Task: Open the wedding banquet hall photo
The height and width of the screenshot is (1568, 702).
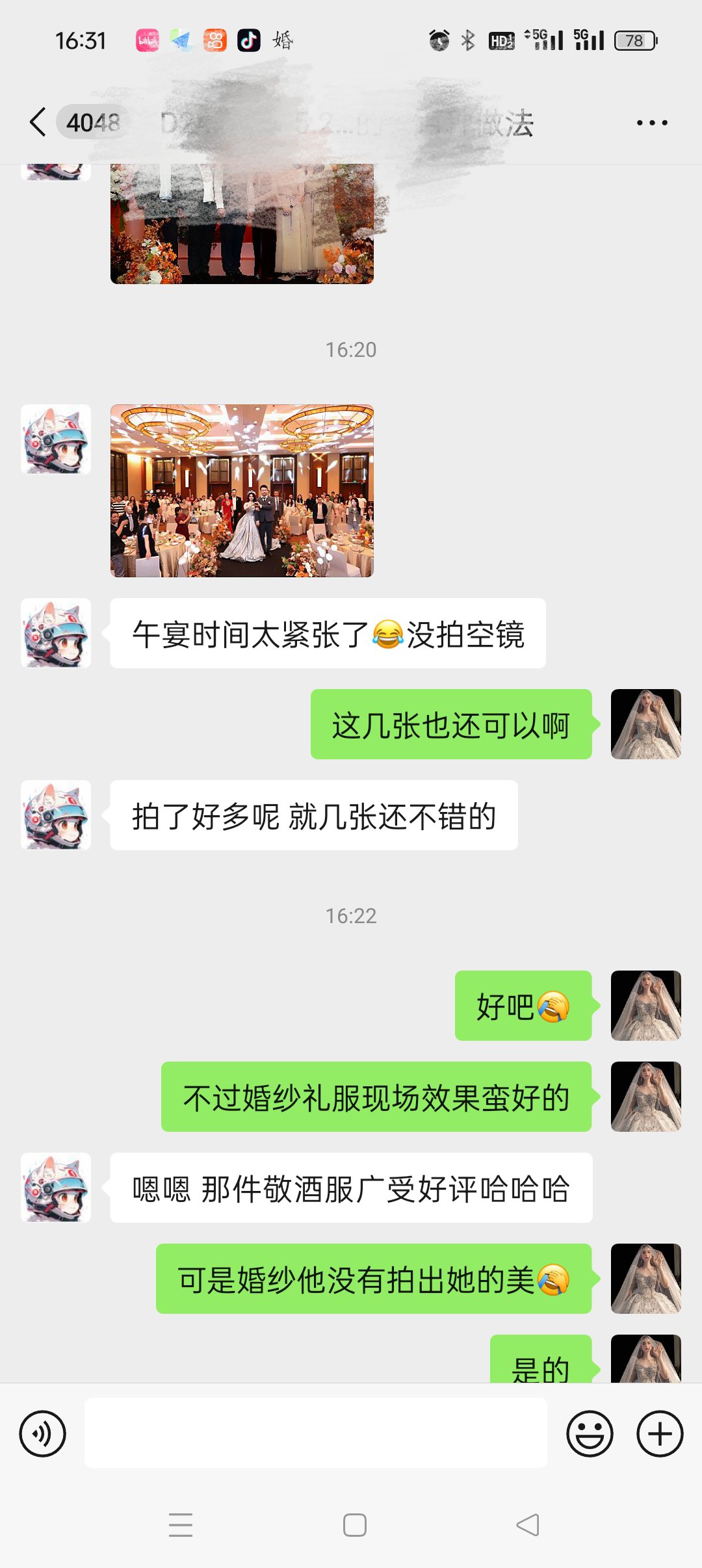Action: tap(242, 491)
